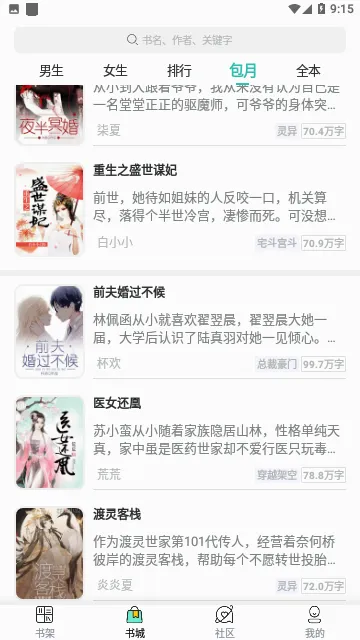Open the book 医女还凰
The image size is (360, 640).
[180, 442]
